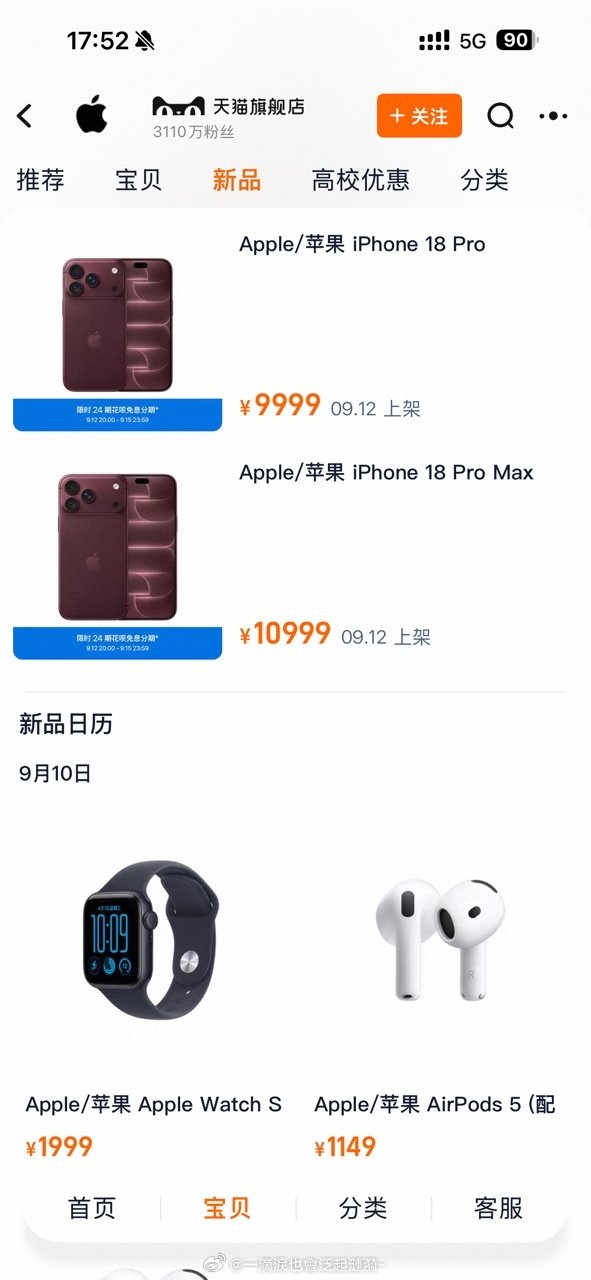Image resolution: width=591 pixels, height=1280 pixels.
Task: Select 宝贝 in the bottom bar
Action: point(228,1208)
